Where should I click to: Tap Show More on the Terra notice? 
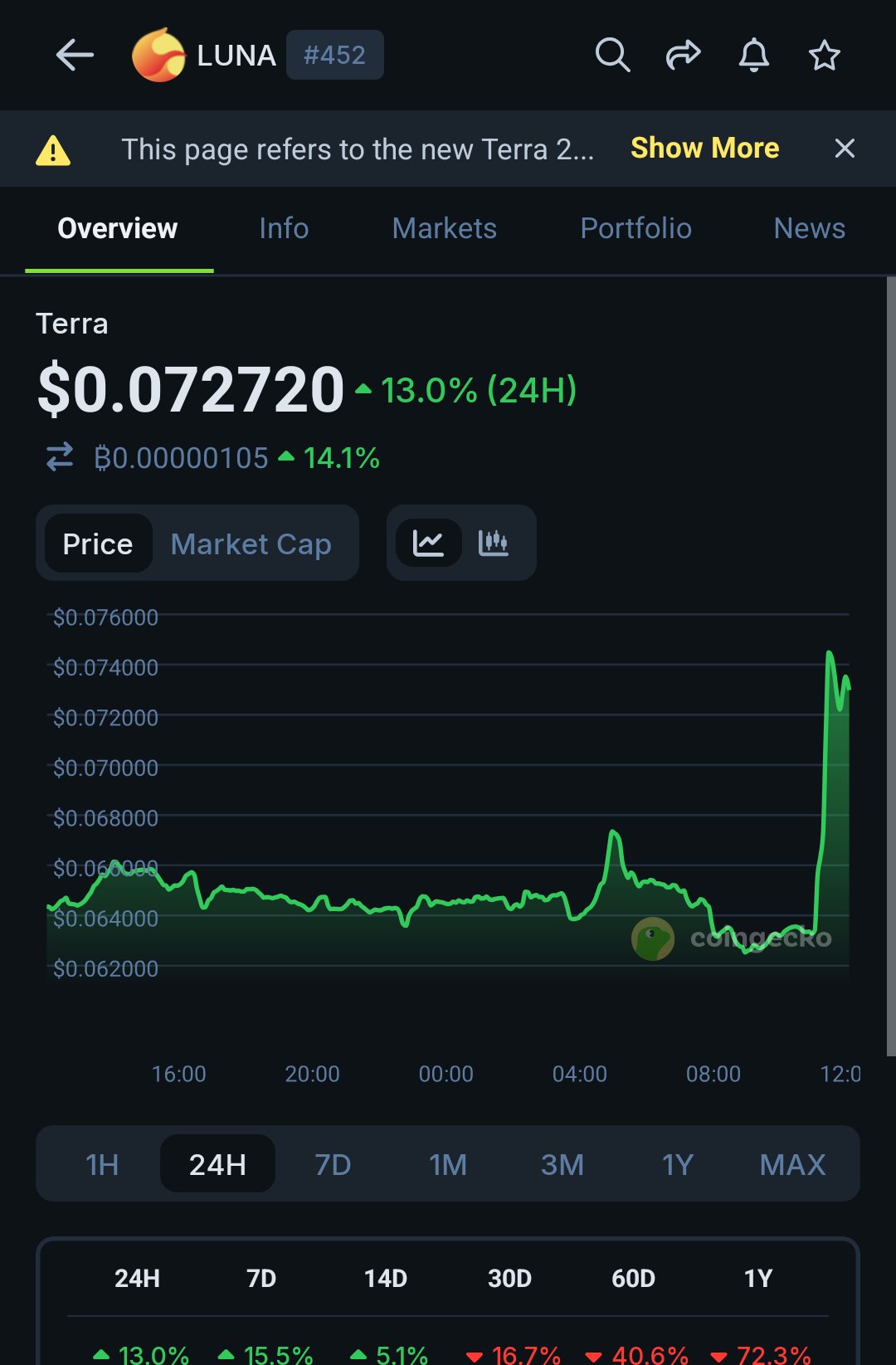tap(704, 149)
